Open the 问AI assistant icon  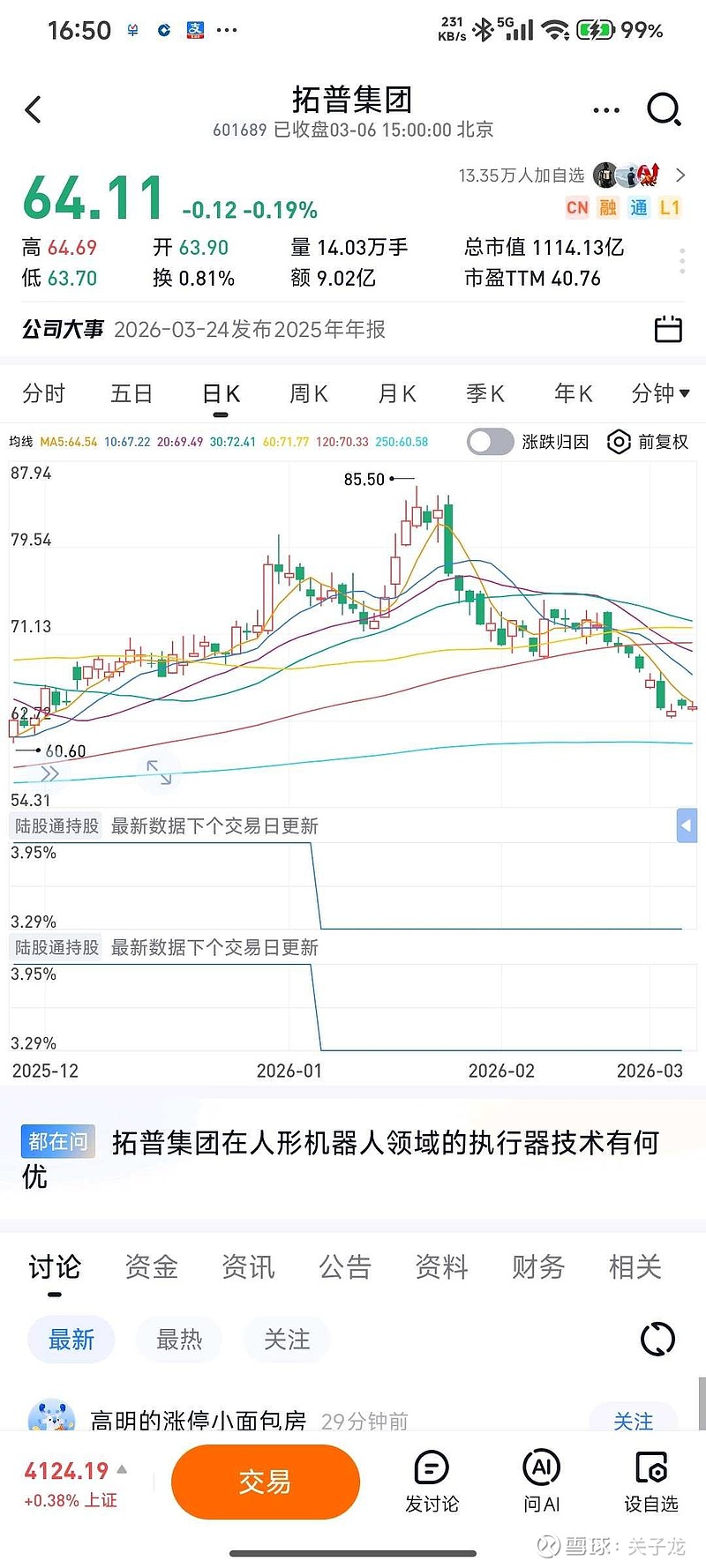[541, 1482]
